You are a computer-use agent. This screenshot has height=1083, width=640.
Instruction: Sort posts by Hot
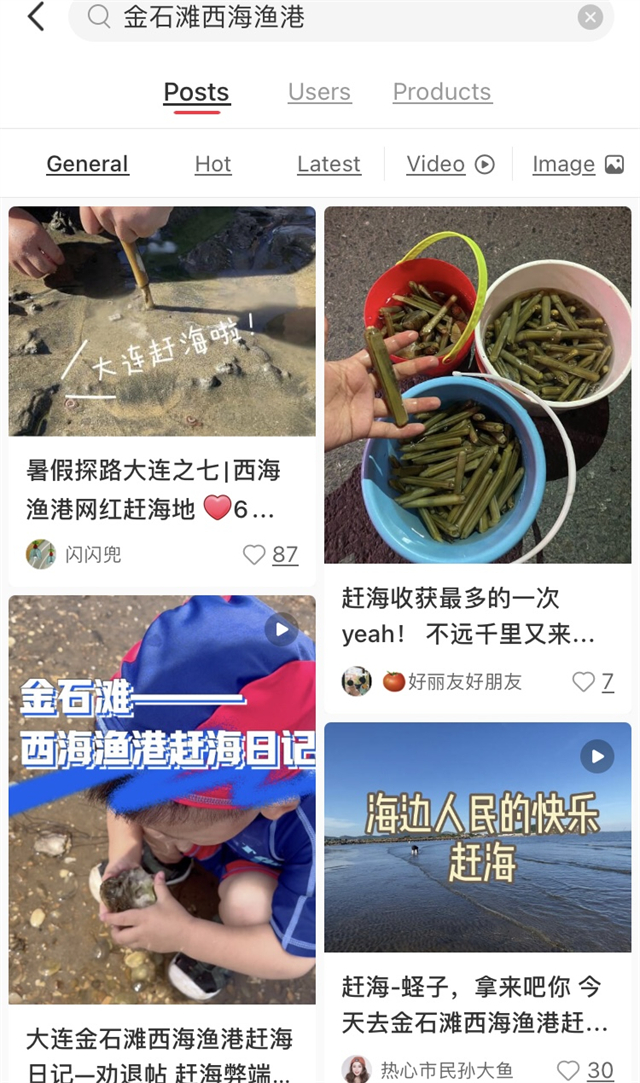point(213,164)
